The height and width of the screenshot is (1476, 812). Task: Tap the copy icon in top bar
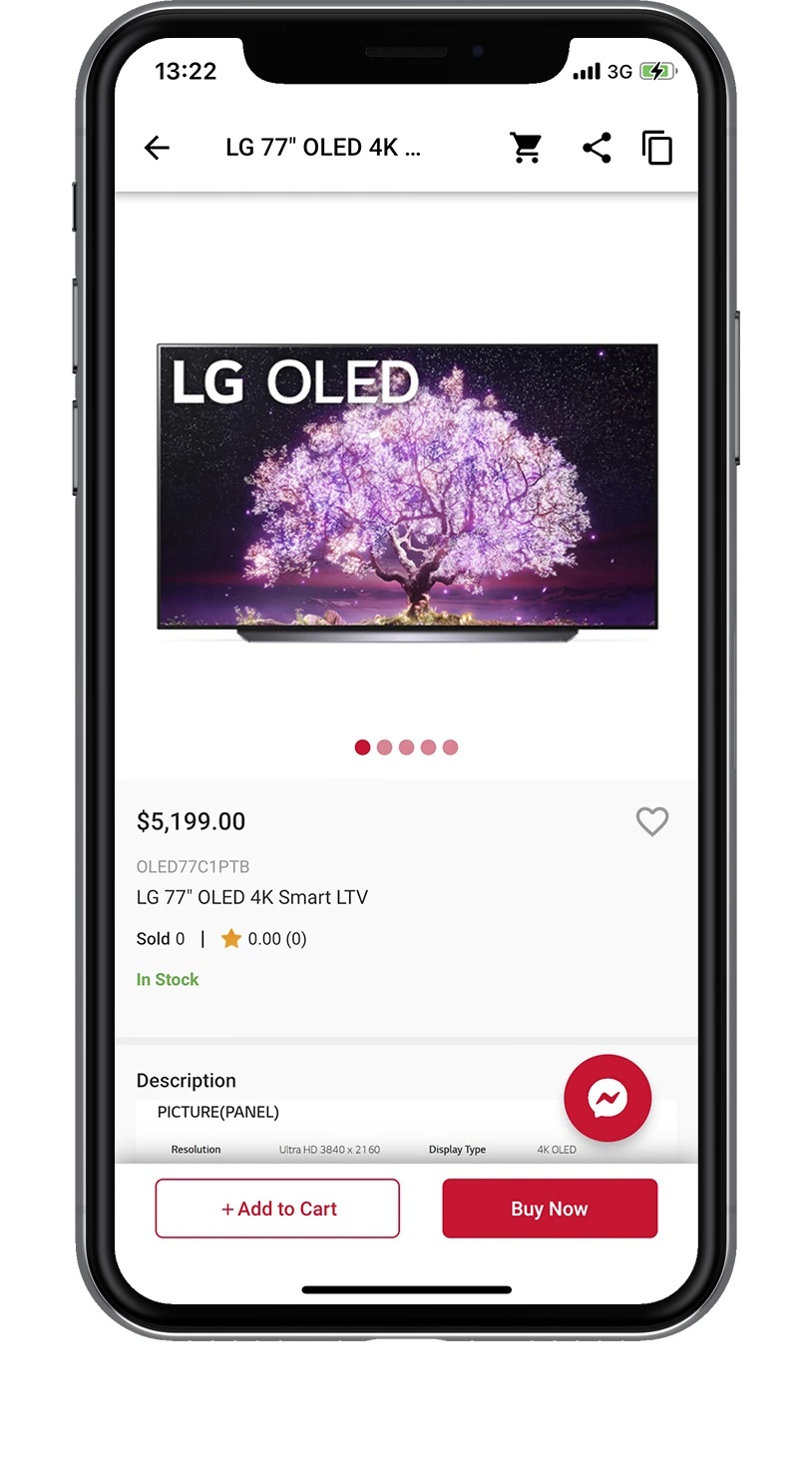(x=656, y=148)
